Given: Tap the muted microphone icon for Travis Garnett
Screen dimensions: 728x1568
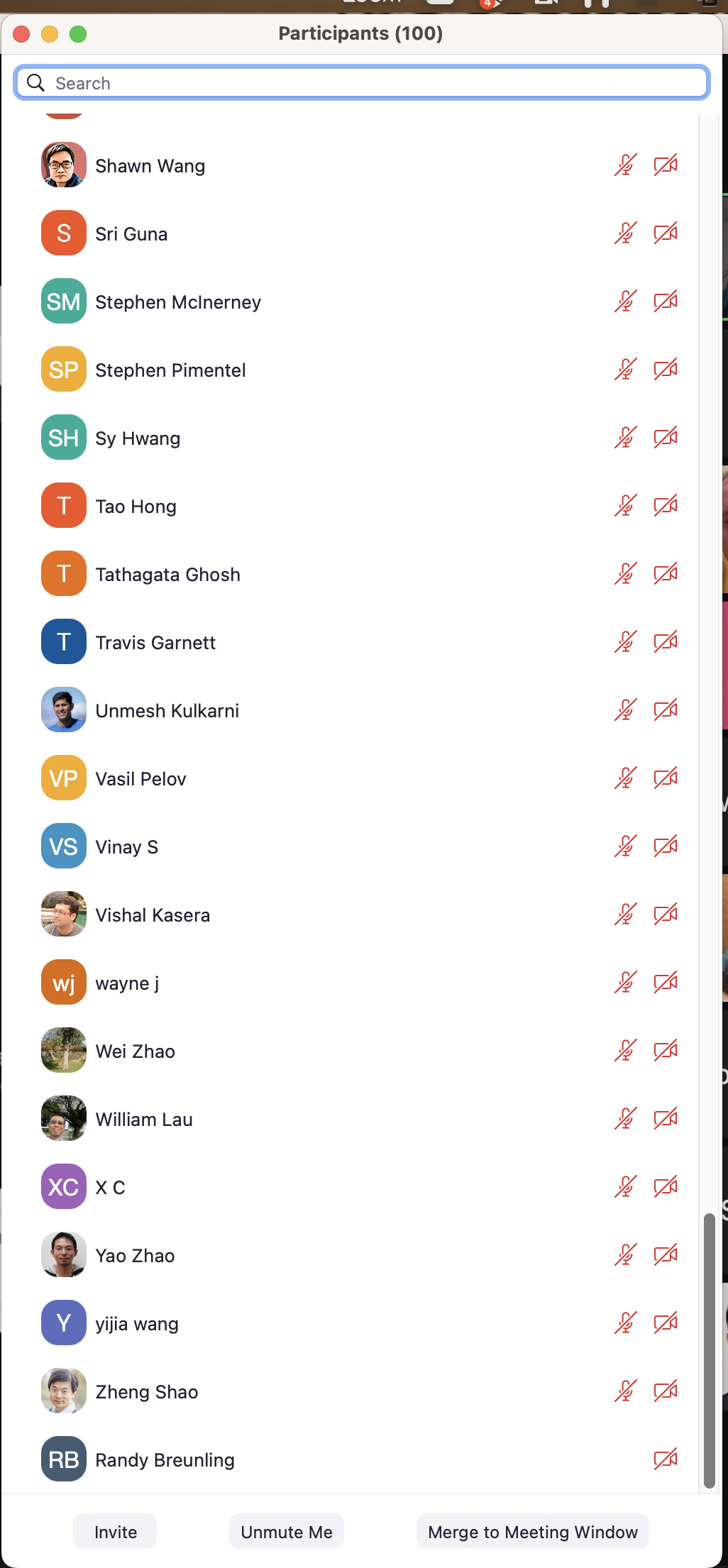Looking at the screenshot, I should pos(625,642).
